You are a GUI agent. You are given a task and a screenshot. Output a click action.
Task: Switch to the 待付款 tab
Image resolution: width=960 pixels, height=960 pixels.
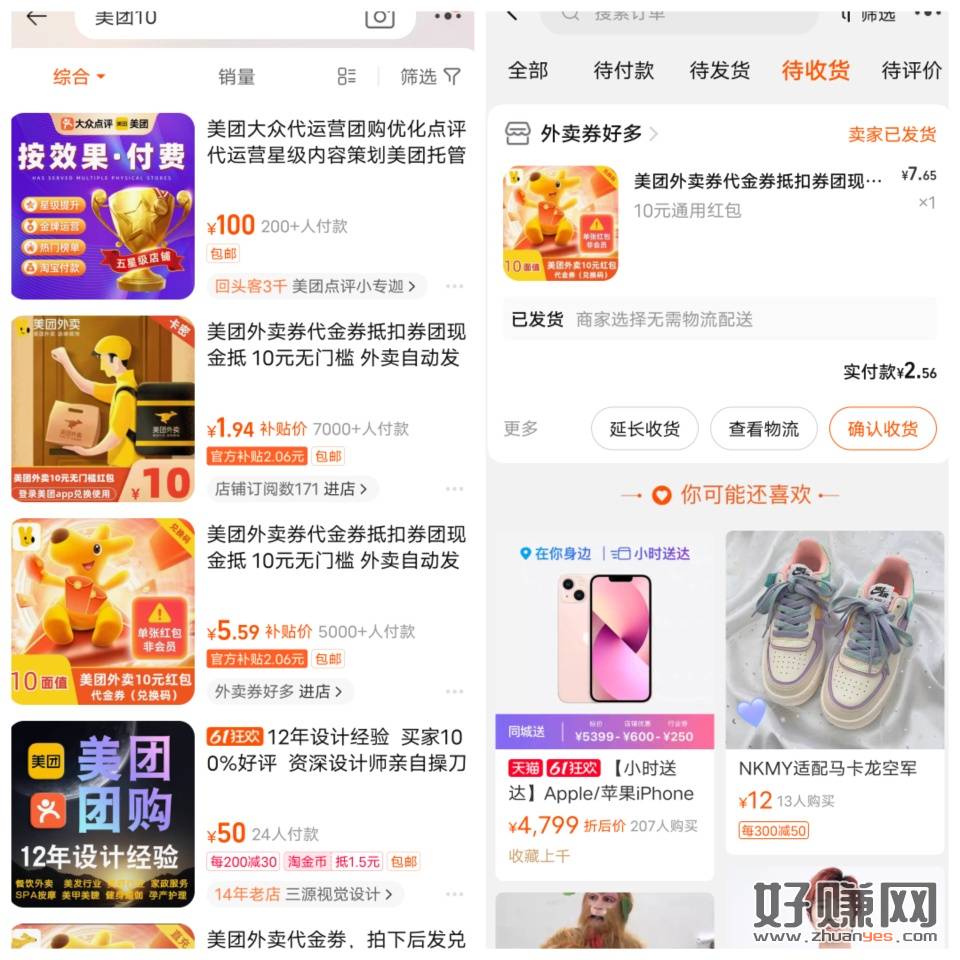(623, 70)
